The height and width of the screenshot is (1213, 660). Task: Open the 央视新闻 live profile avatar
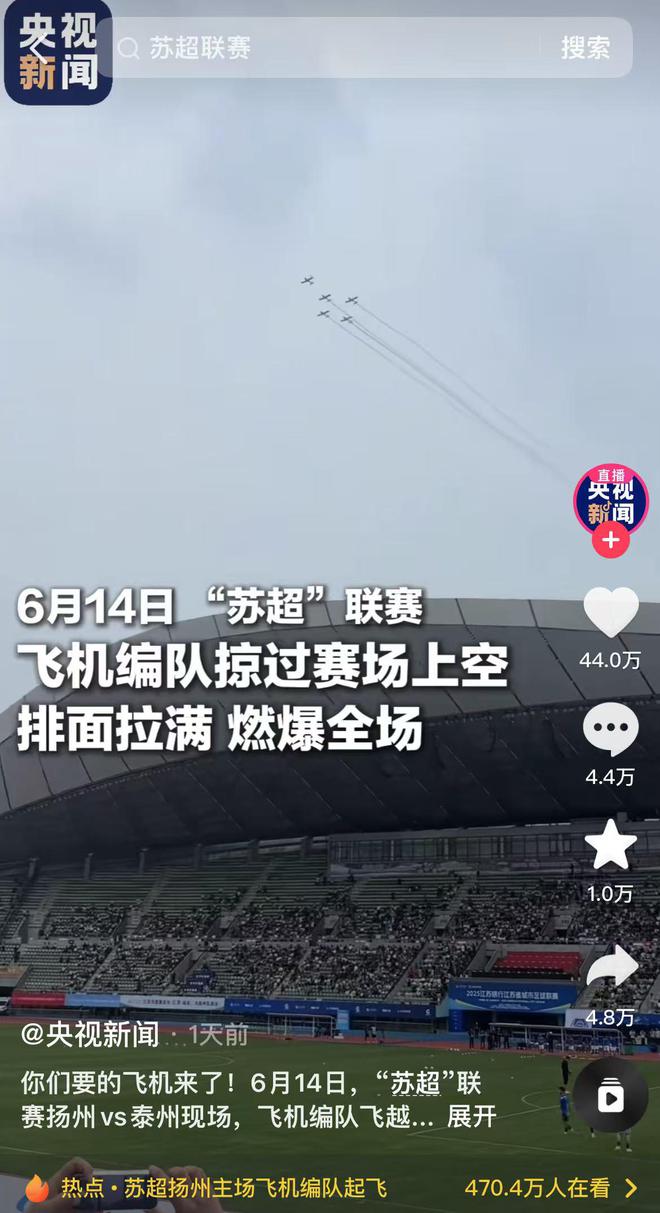point(611,499)
